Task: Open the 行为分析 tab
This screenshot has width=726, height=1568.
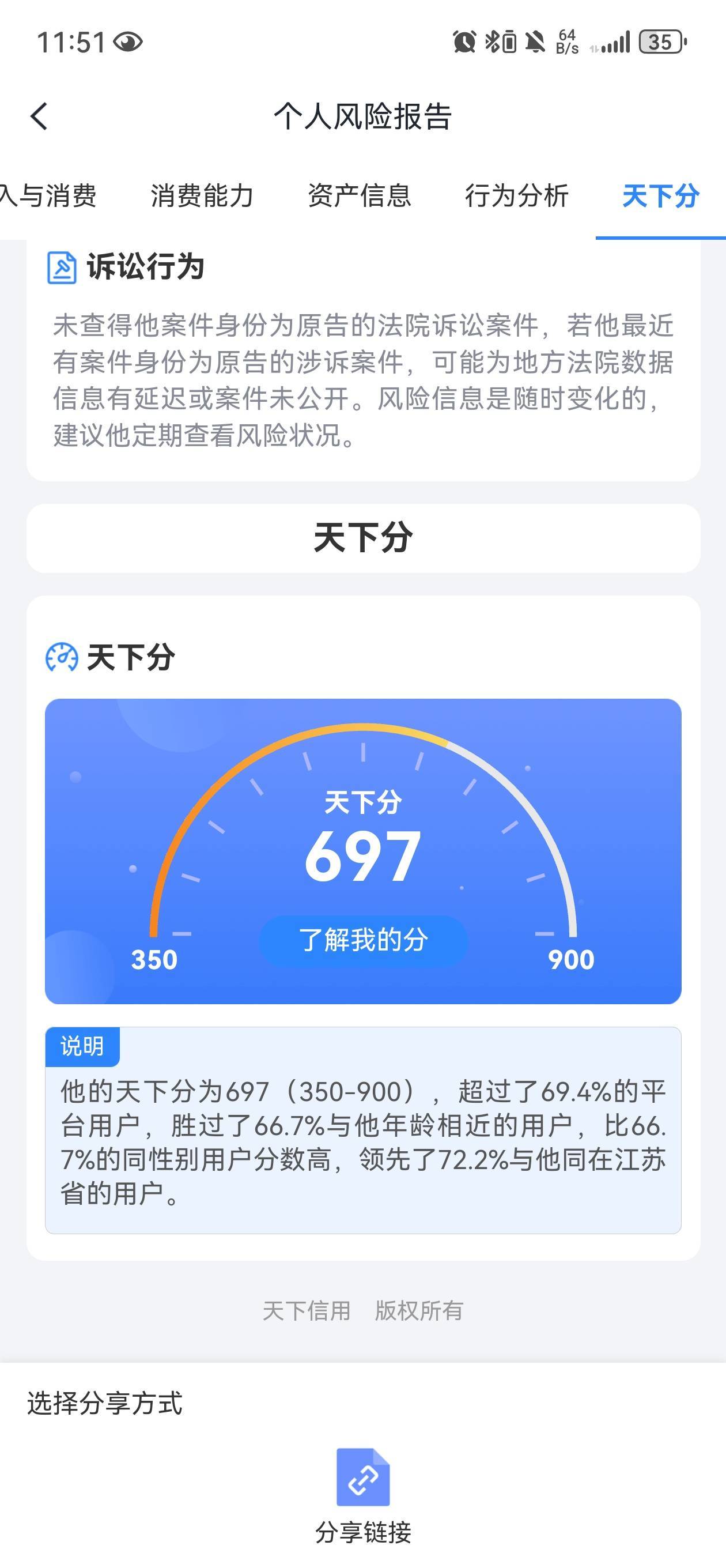Action: pos(517,196)
